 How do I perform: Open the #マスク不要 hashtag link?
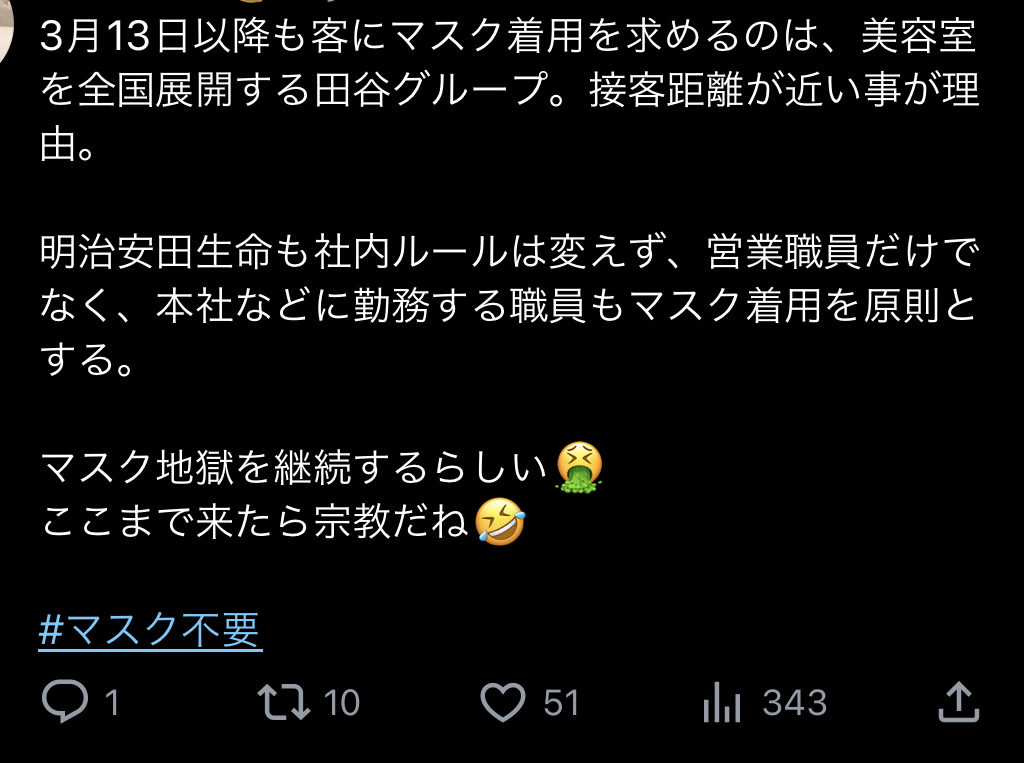(x=150, y=631)
